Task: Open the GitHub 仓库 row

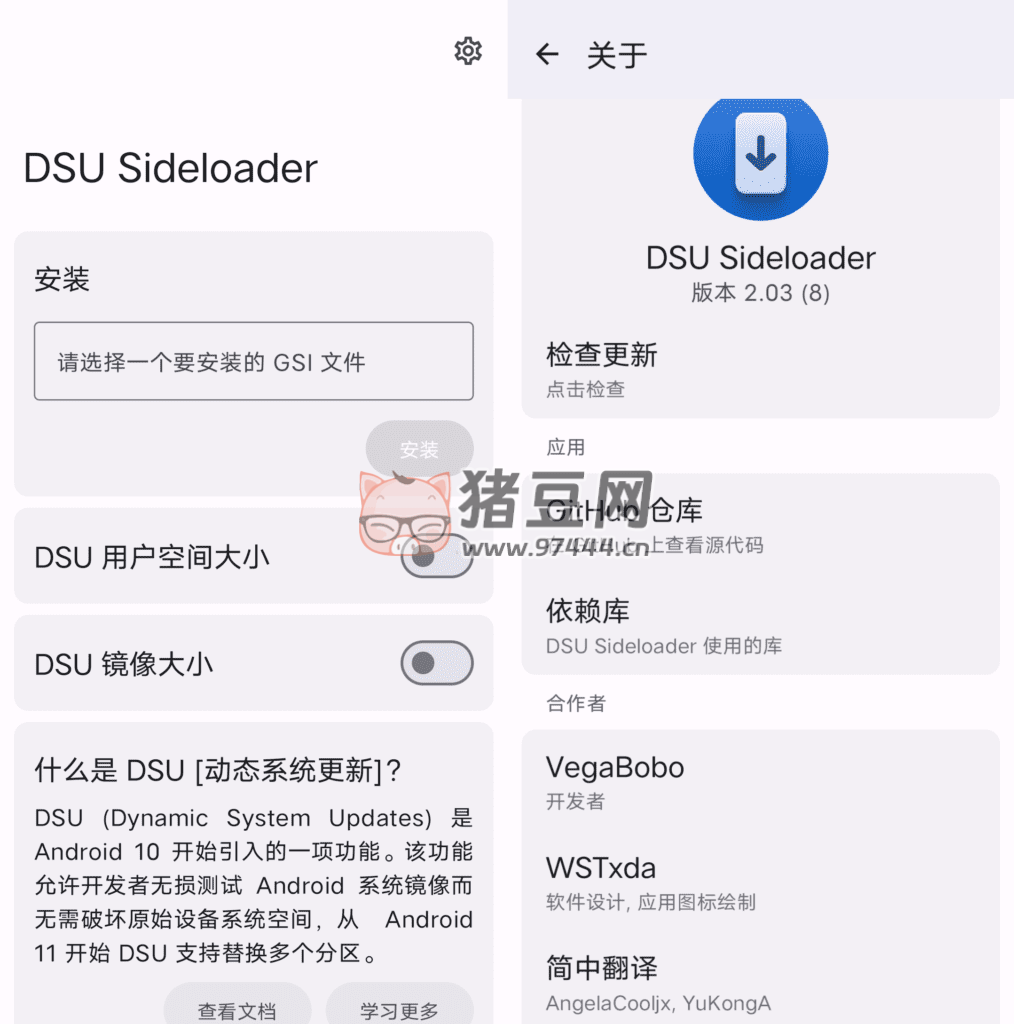Action: pos(760,524)
